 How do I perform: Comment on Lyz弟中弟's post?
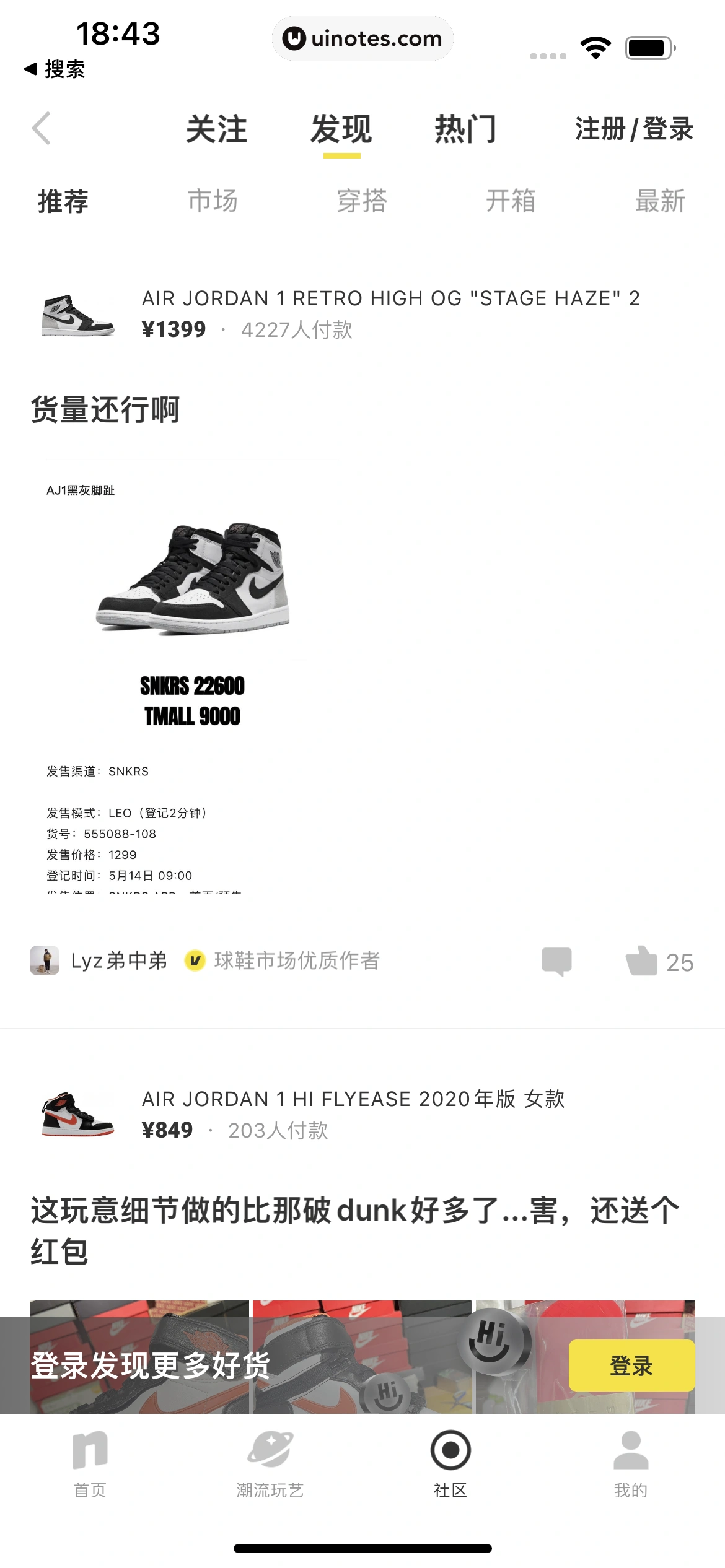coord(556,962)
